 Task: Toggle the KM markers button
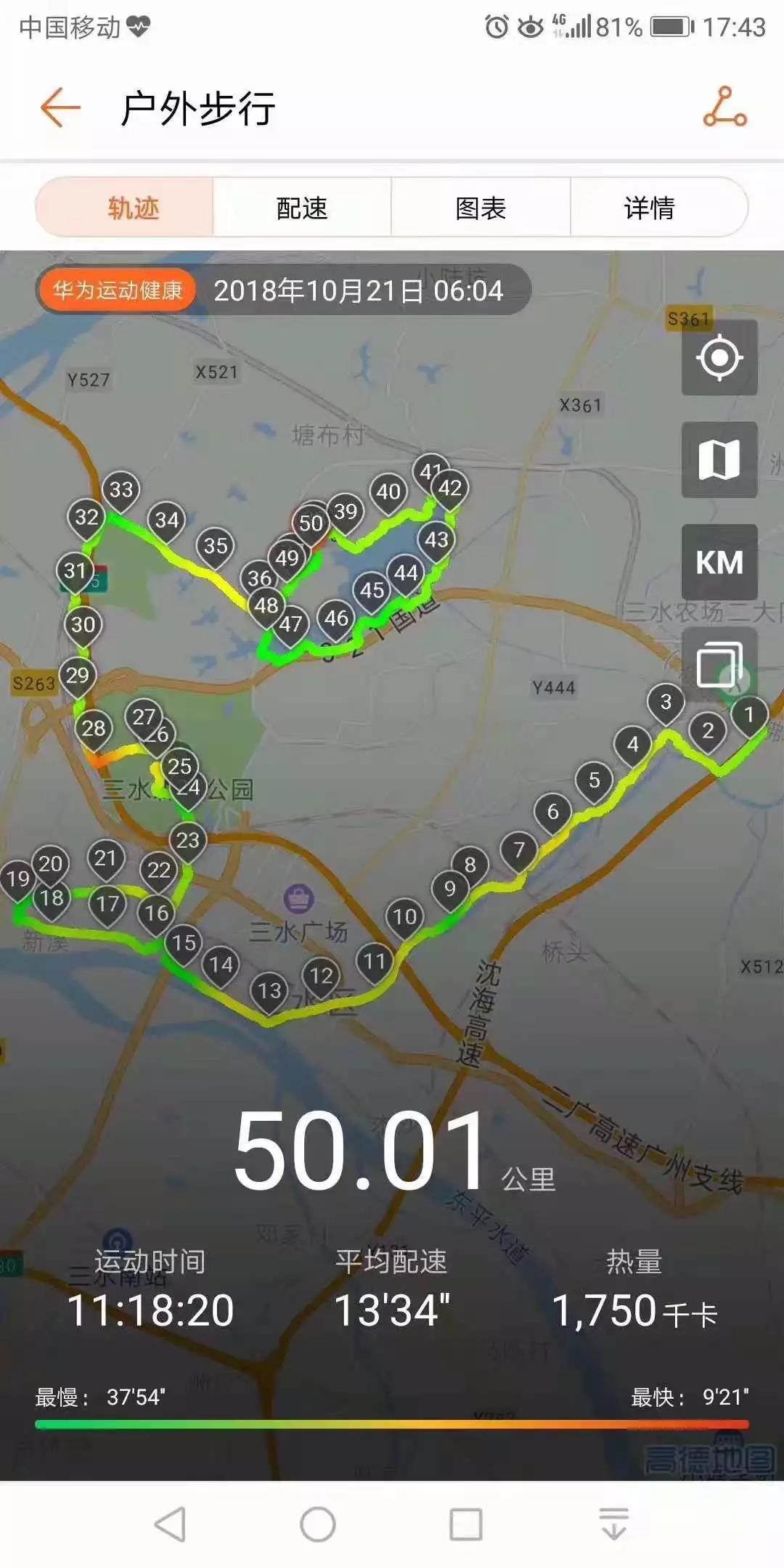pos(719,563)
